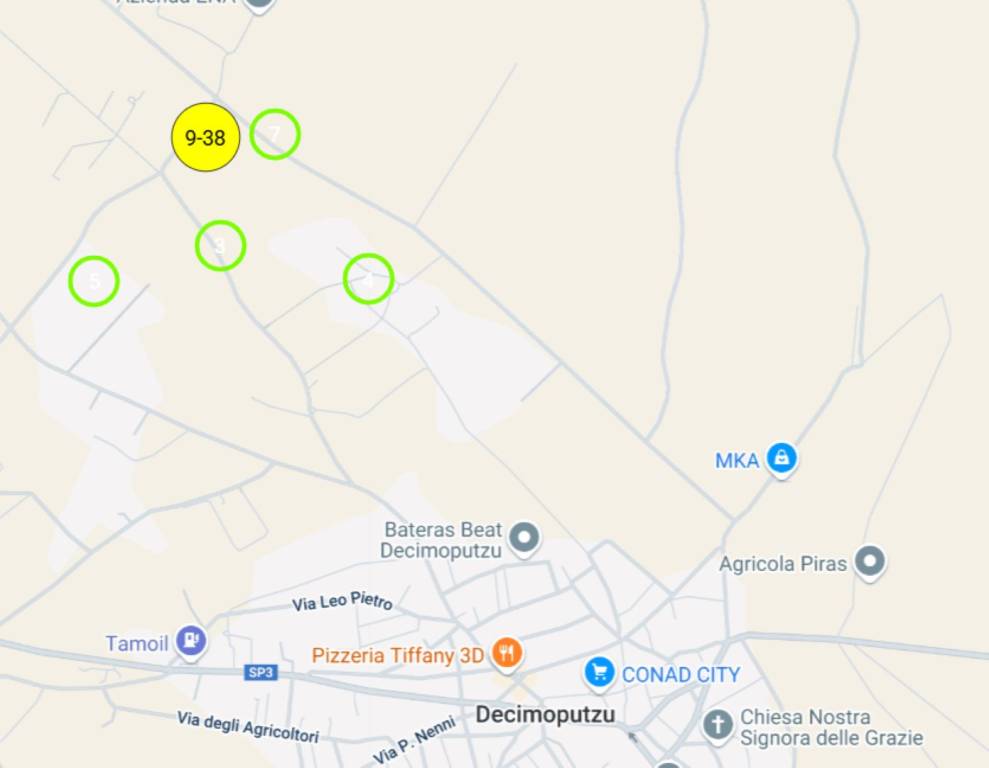Open the green circle marker 5
Viewport: 989px width, 768px height.
(94, 281)
